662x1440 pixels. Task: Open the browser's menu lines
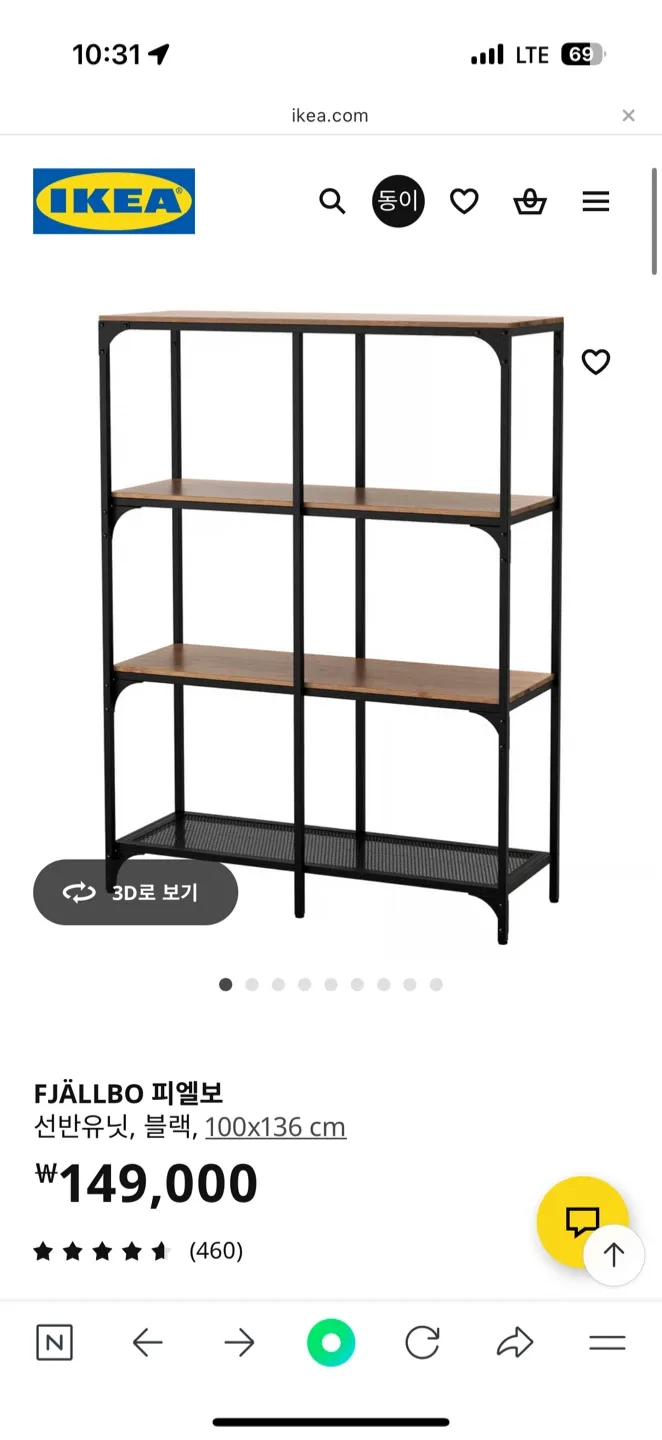pyautogui.click(x=606, y=1343)
